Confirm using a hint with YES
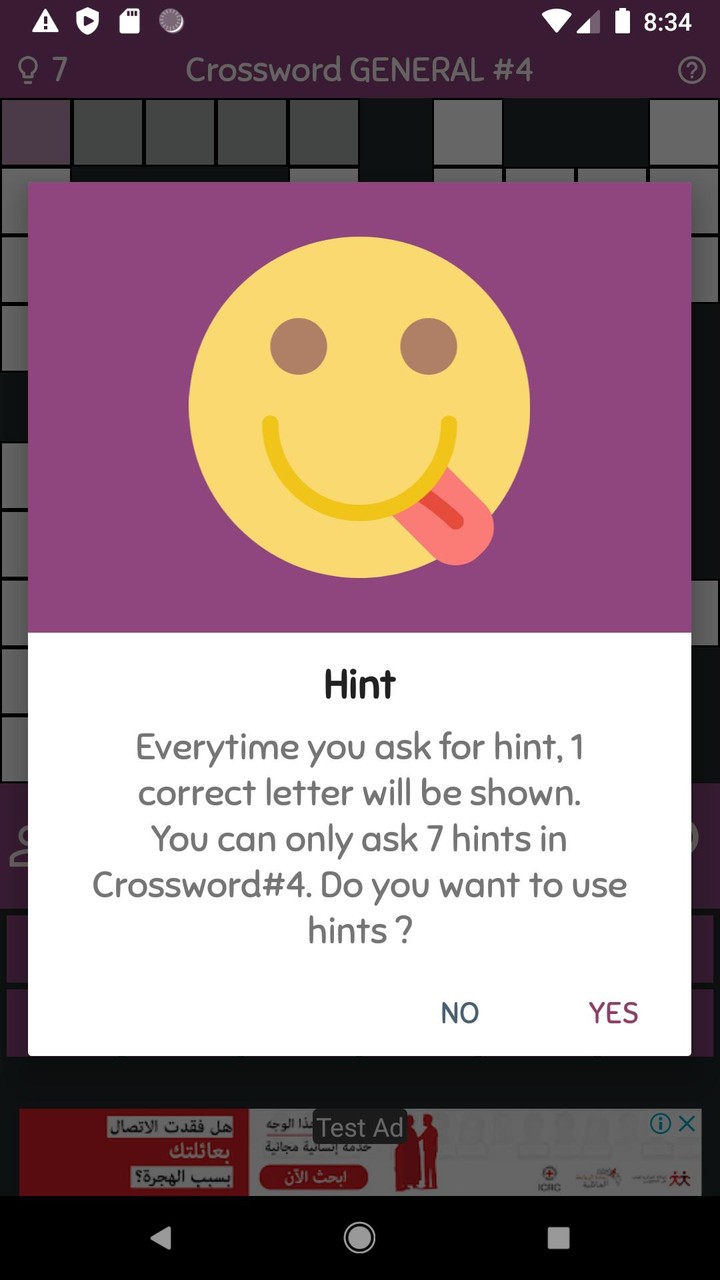This screenshot has width=720, height=1280. click(x=612, y=1012)
